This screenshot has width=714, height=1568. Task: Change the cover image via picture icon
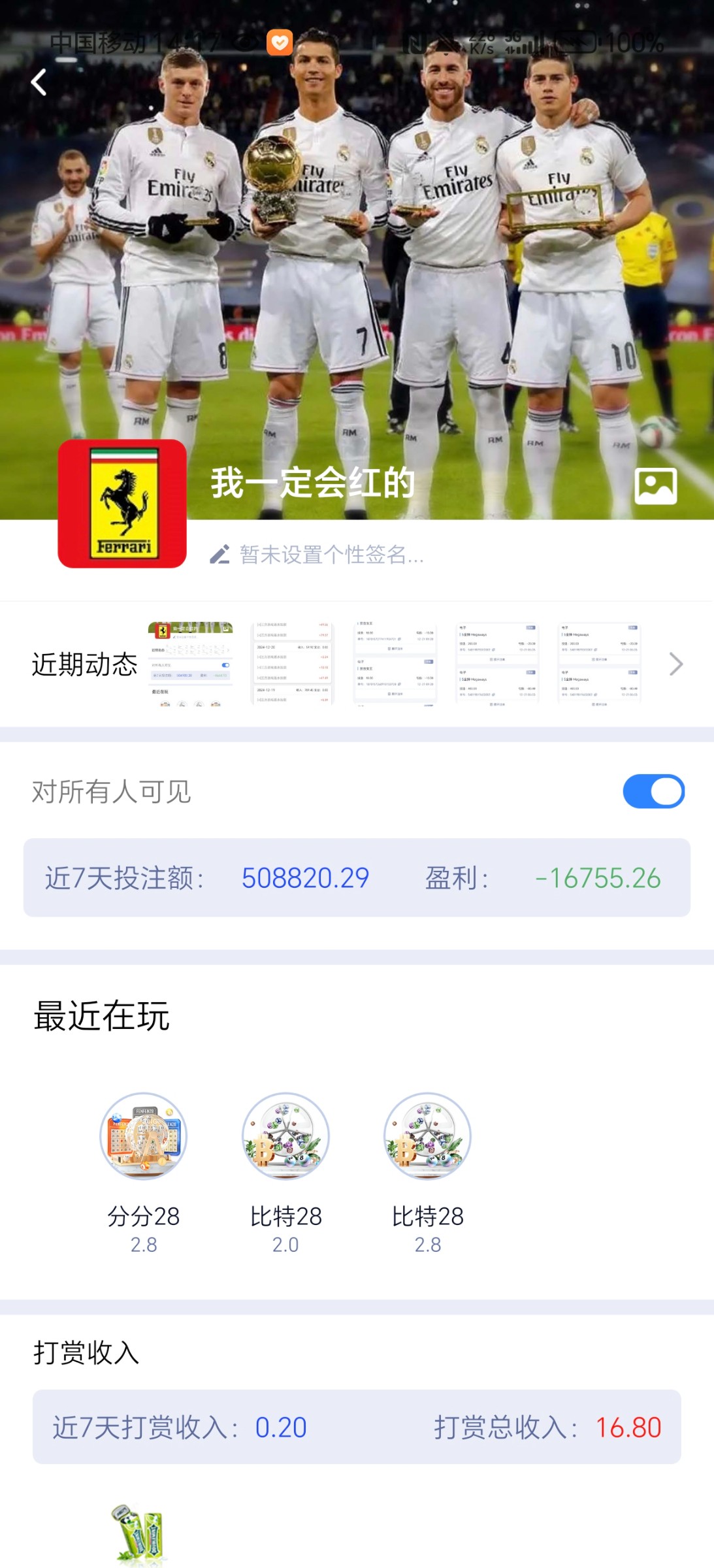pyautogui.click(x=655, y=485)
